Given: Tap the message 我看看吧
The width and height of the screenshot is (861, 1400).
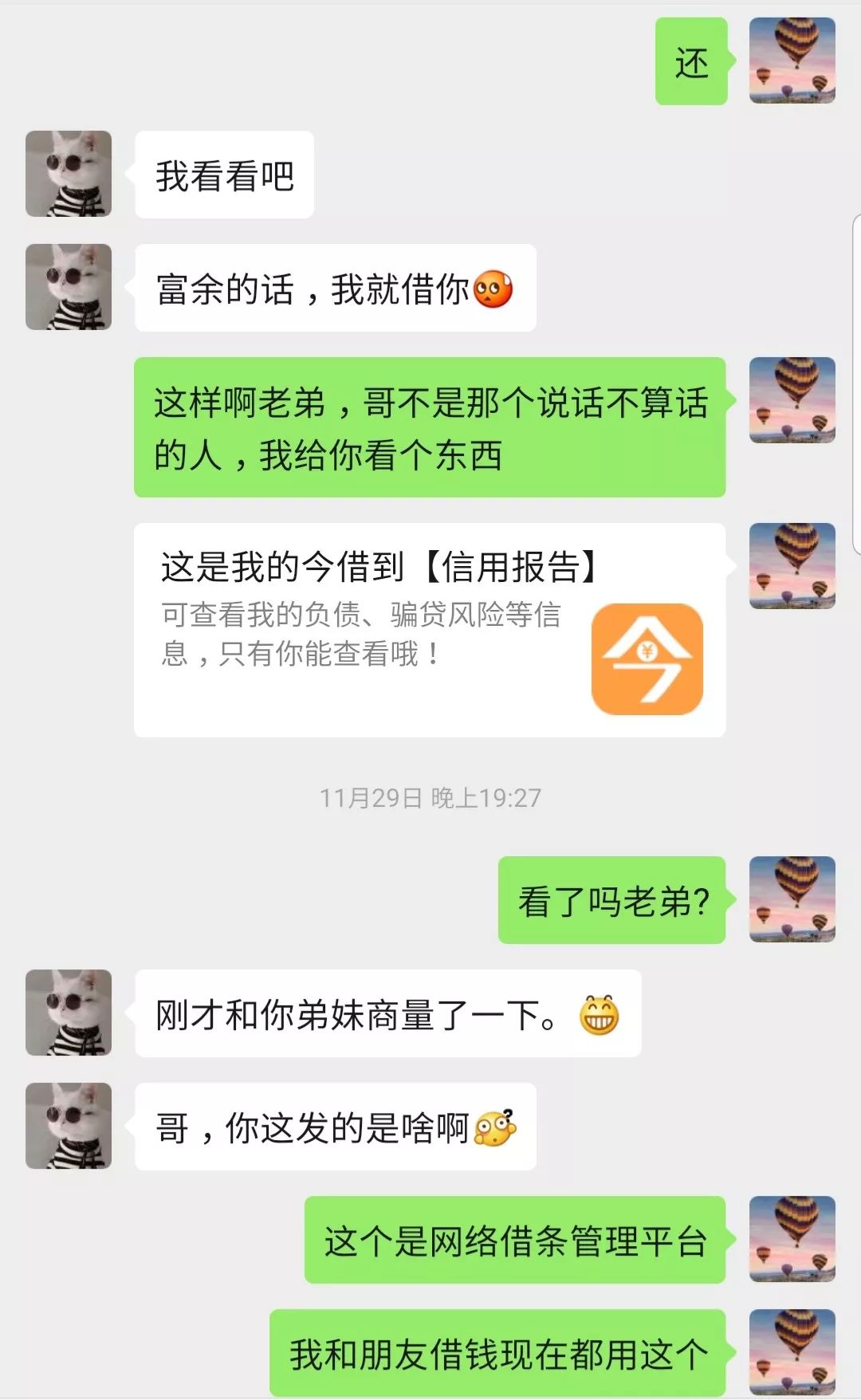Looking at the screenshot, I should click(x=223, y=177).
